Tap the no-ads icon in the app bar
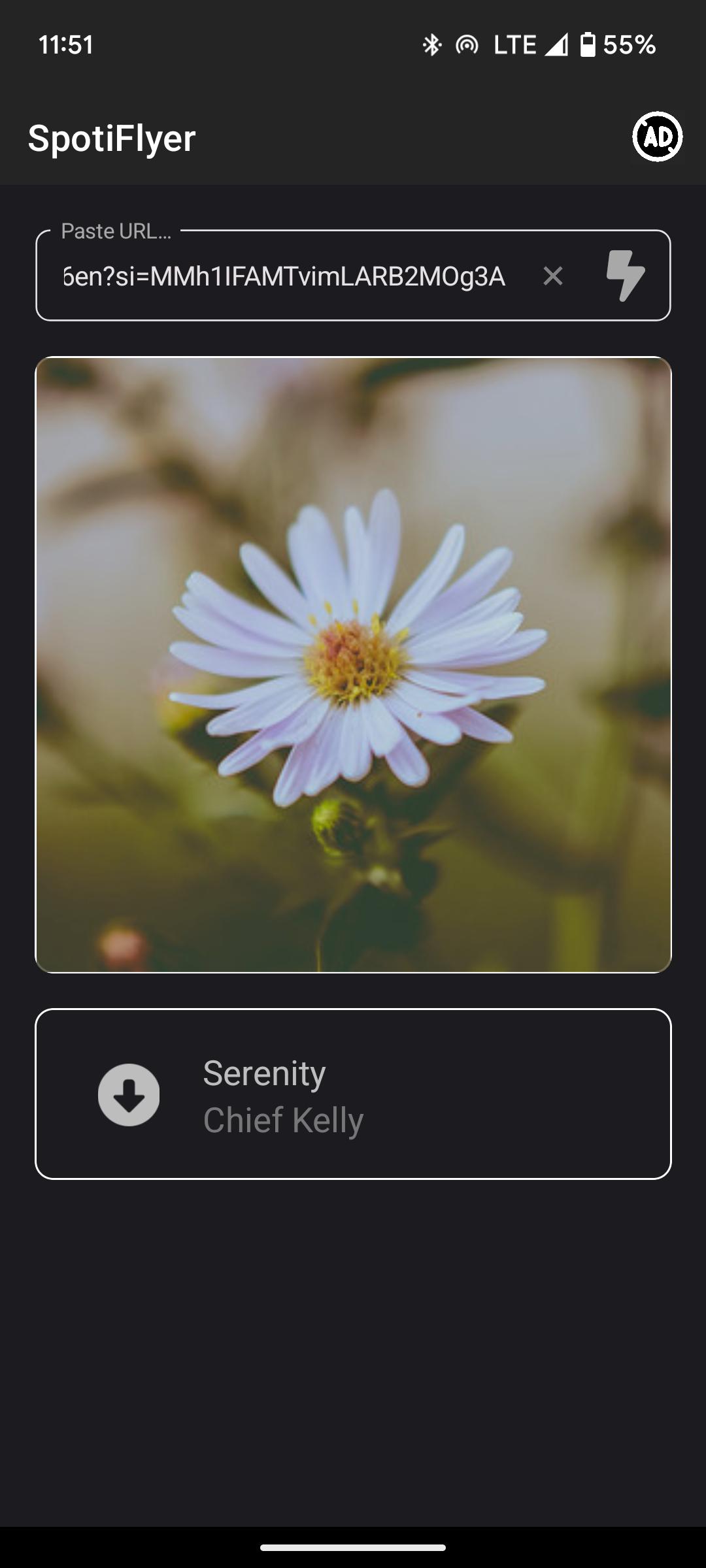This screenshot has height=1568, width=706. click(657, 137)
